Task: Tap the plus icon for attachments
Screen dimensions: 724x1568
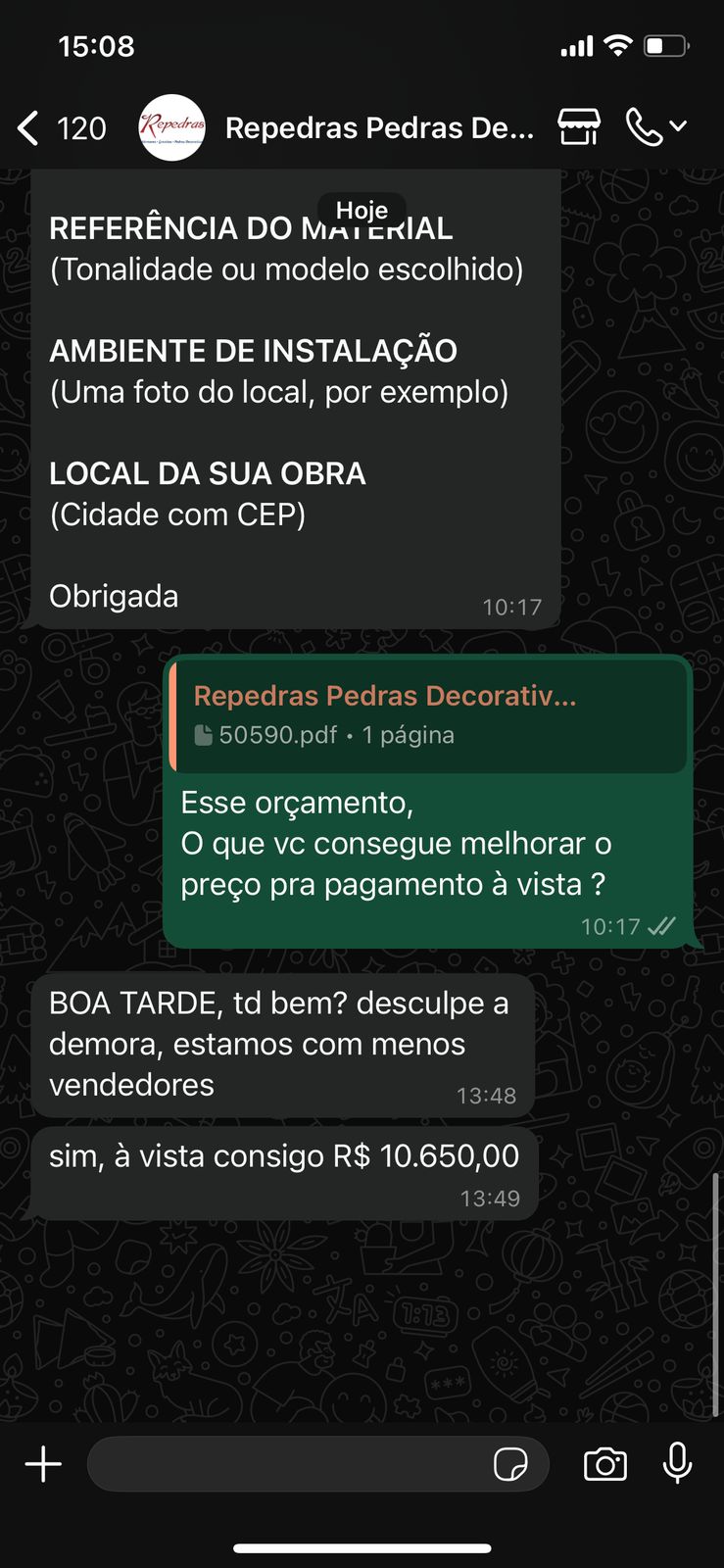Action: click(x=42, y=1464)
